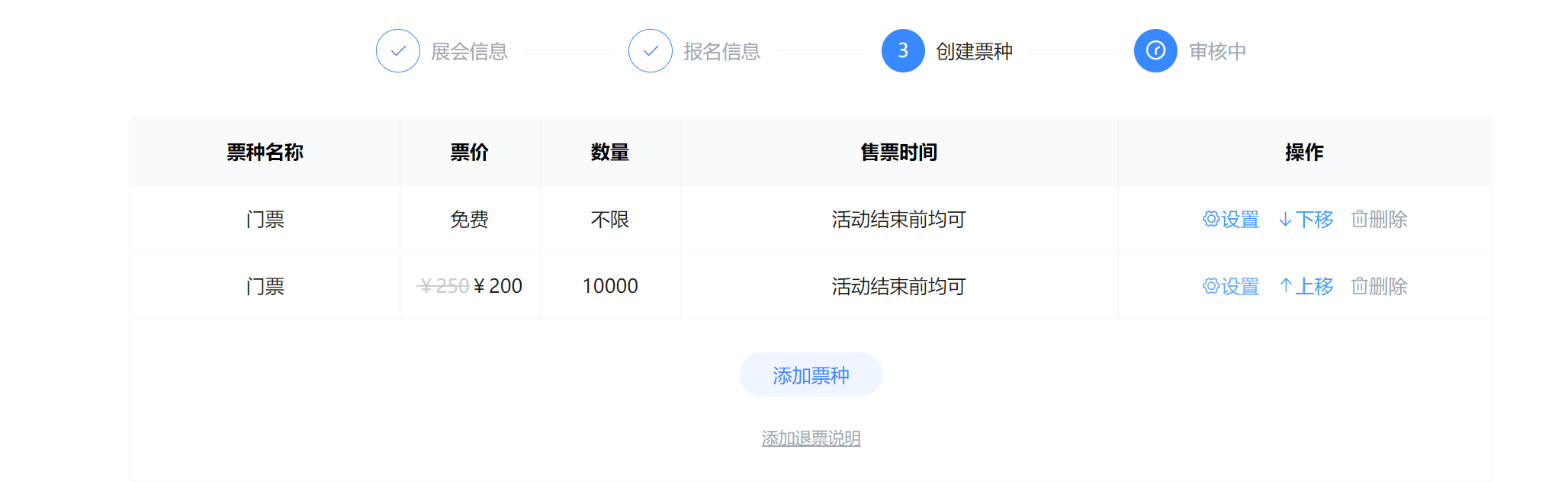Delete the ¥200 门票 ticket type
Screen dimensions: 1568x482
(1380, 287)
